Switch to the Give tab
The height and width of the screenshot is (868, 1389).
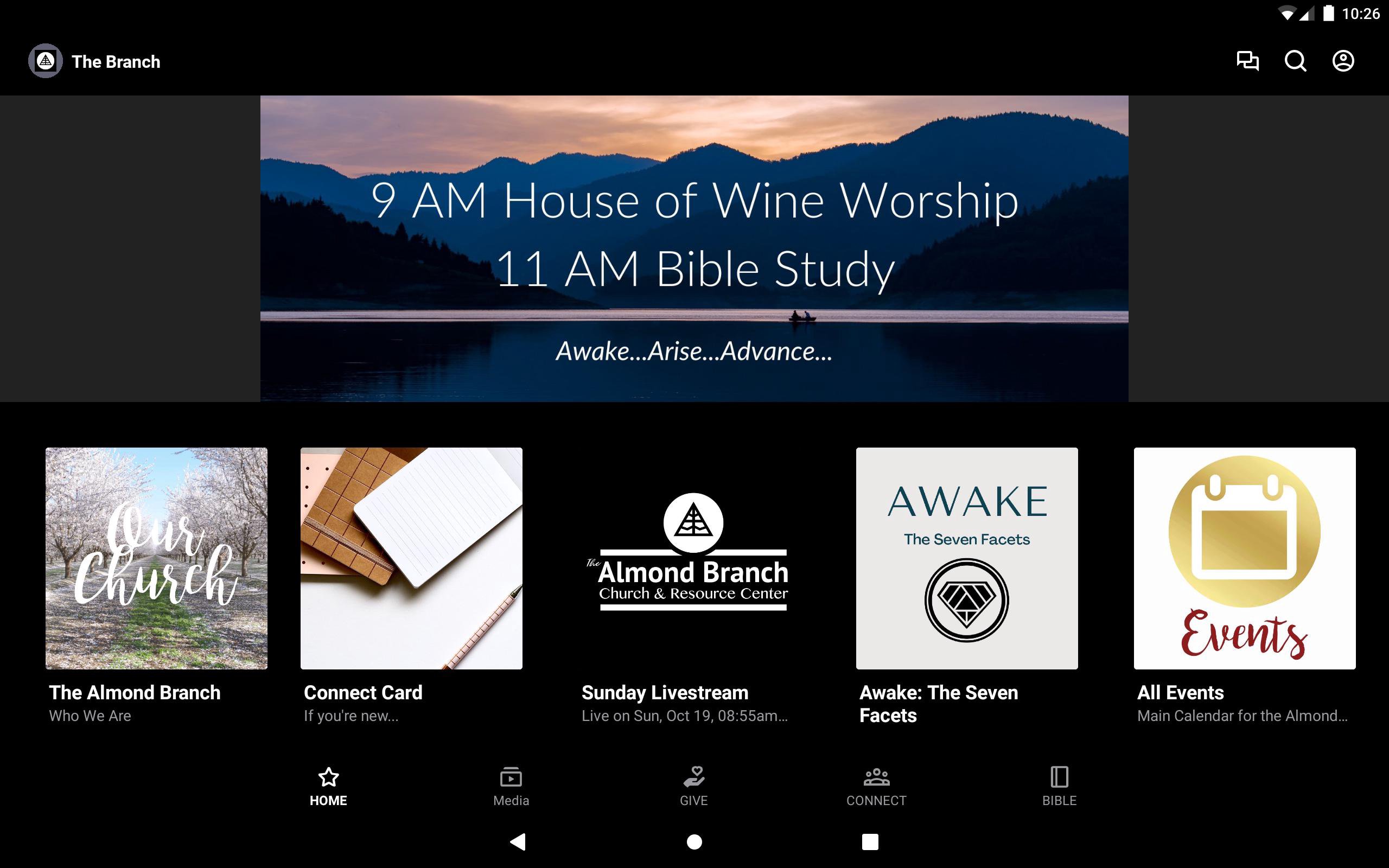click(693, 786)
